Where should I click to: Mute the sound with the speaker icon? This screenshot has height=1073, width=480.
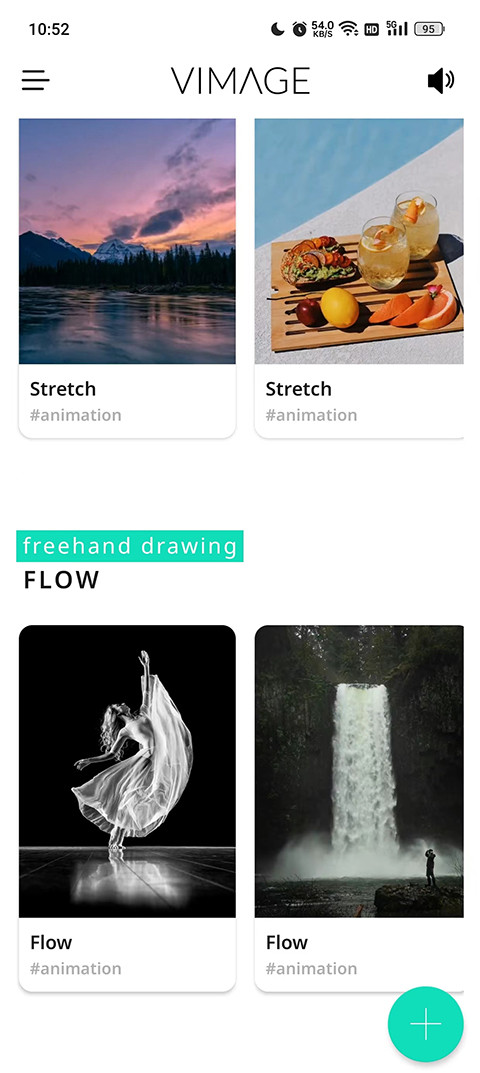point(441,81)
